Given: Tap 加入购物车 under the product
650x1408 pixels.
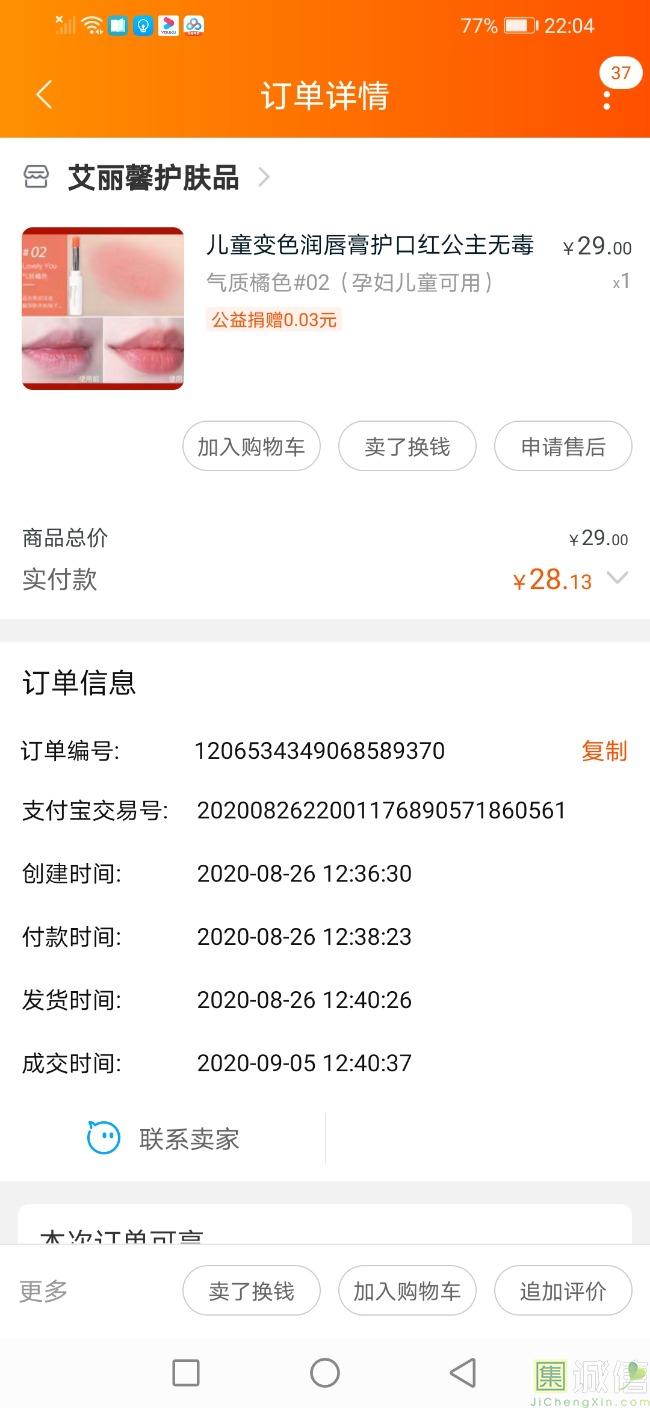Looking at the screenshot, I should click(251, 447).
